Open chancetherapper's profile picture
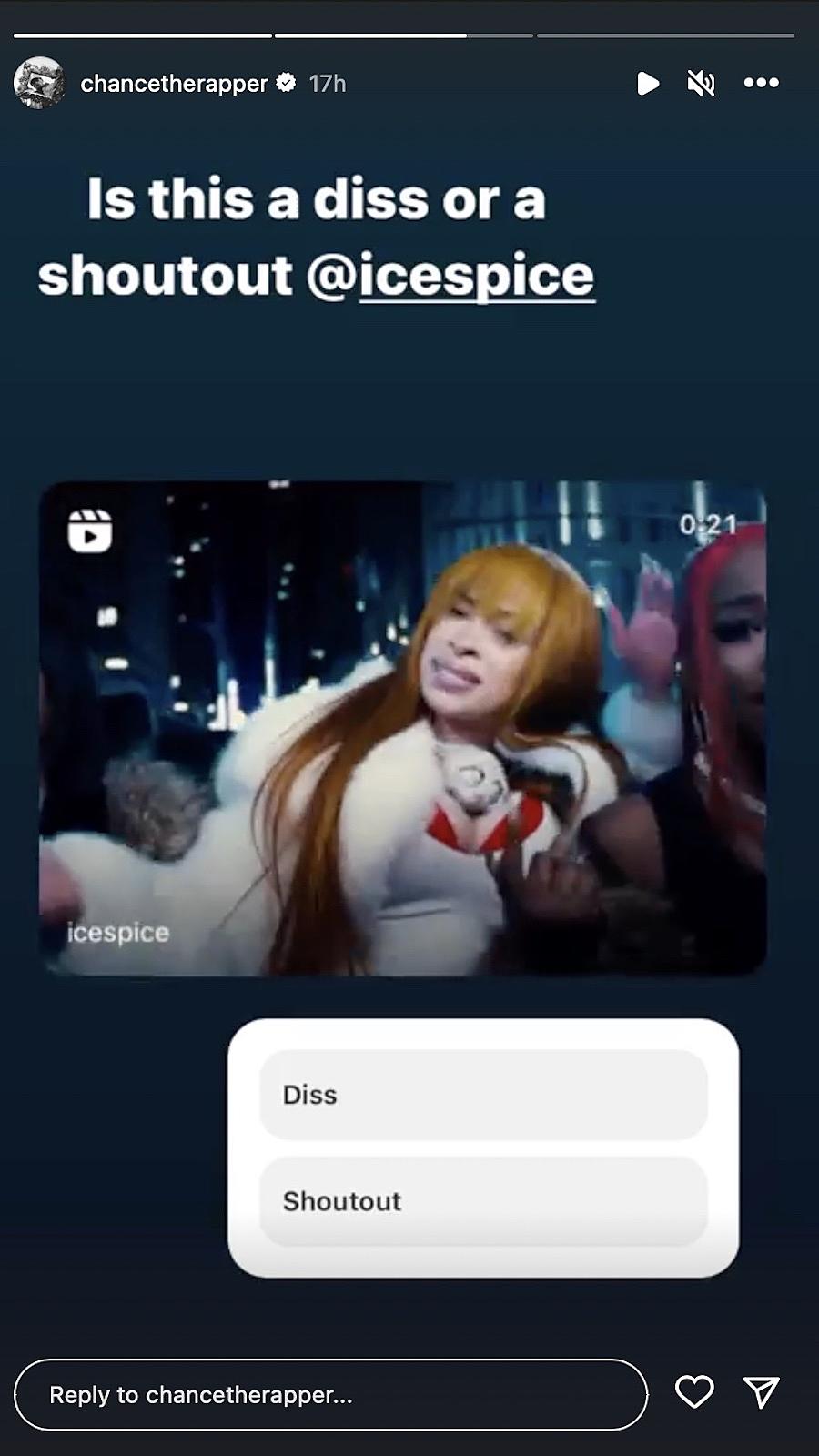 tap(39, 84)
